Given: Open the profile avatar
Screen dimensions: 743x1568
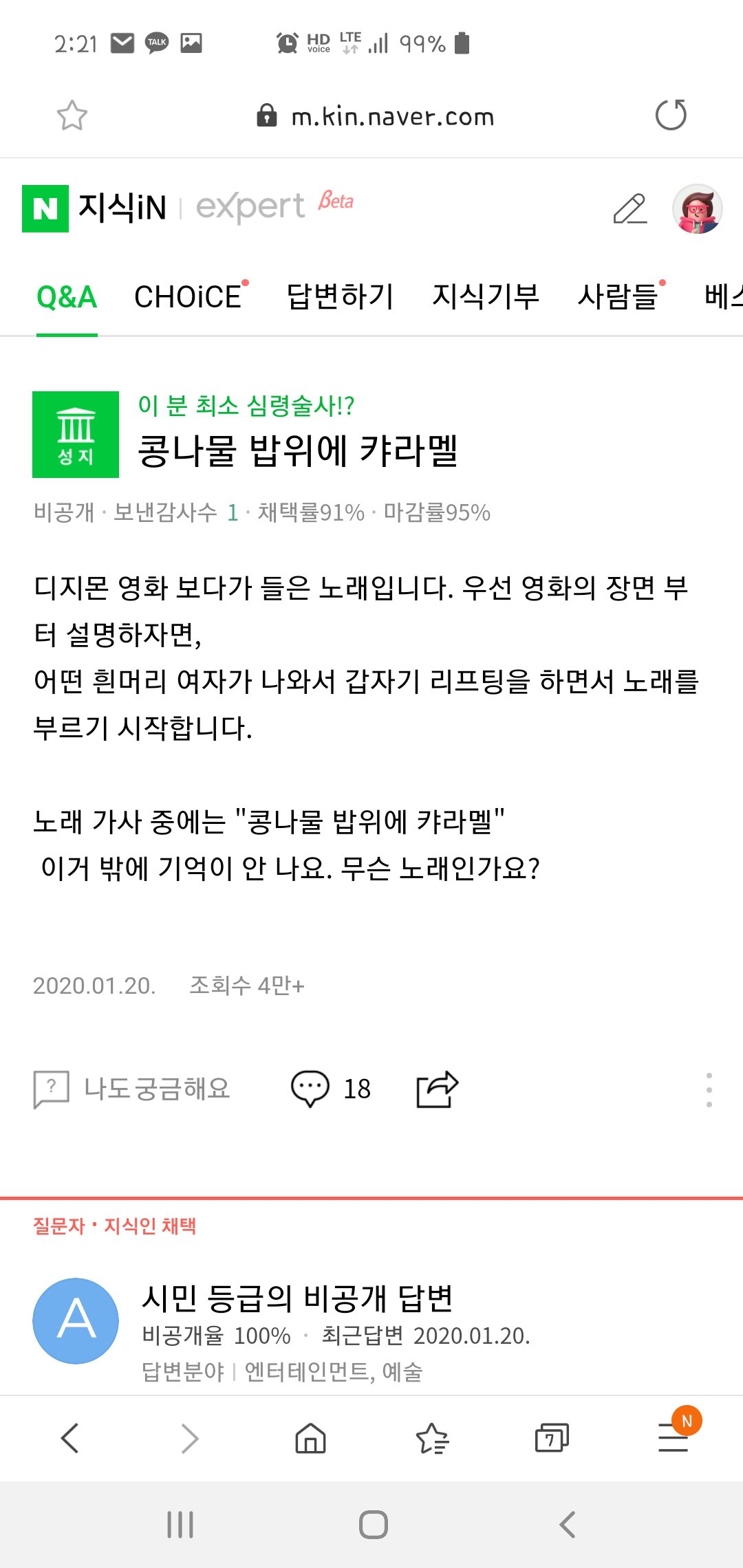Looking at the screenshot, I should coord(697,209).
